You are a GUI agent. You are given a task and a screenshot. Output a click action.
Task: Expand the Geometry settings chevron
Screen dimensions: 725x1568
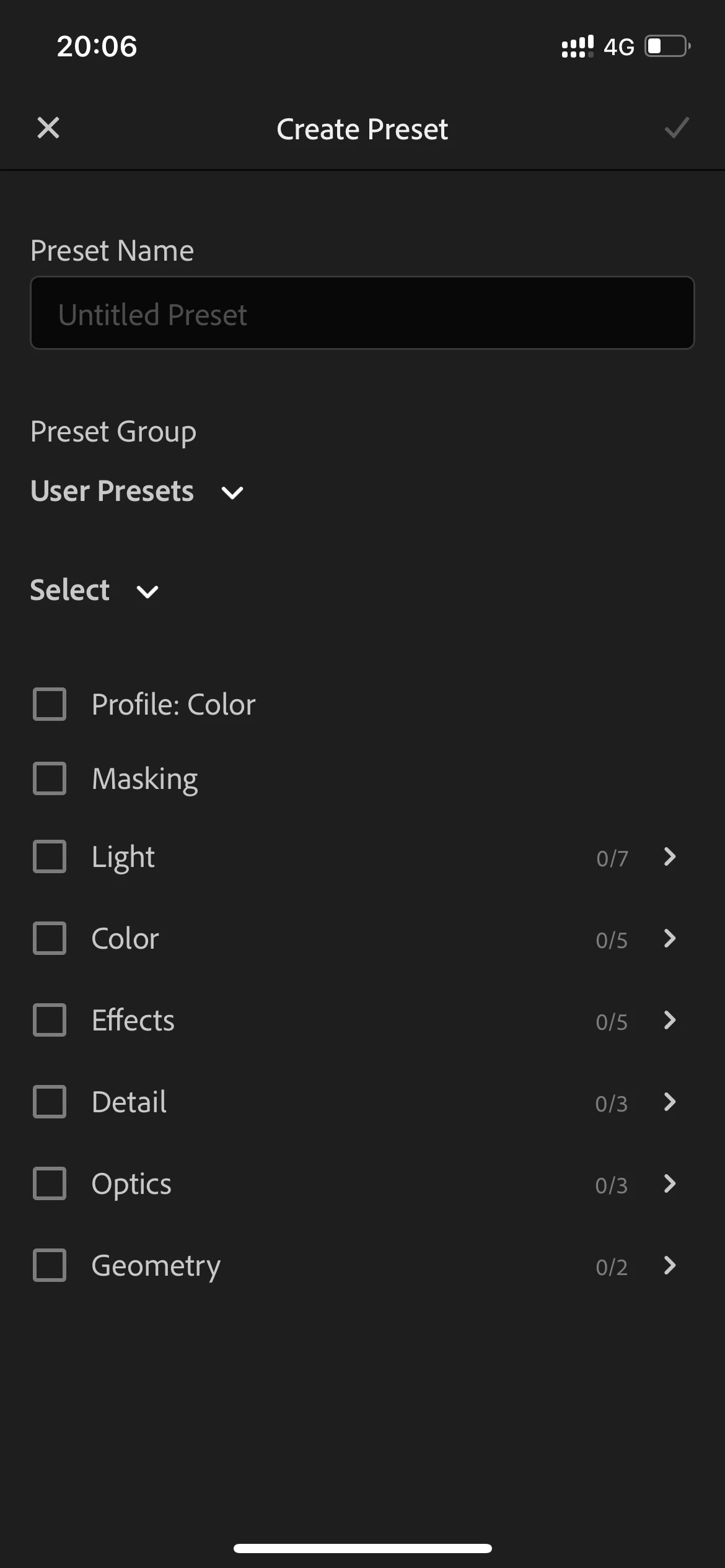coord(669,1265)
